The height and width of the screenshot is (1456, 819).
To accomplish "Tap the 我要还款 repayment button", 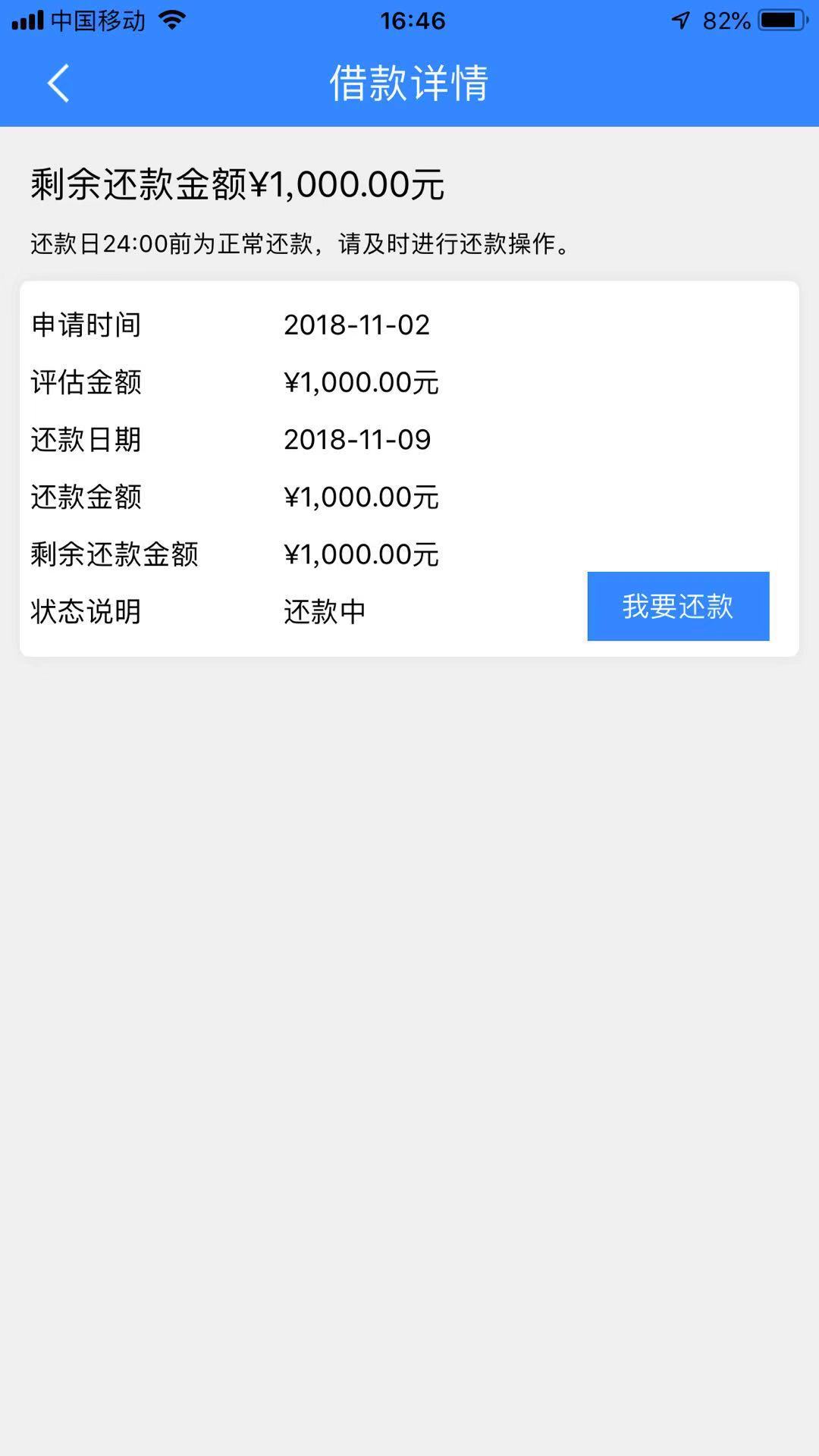I will pos(678,606).
